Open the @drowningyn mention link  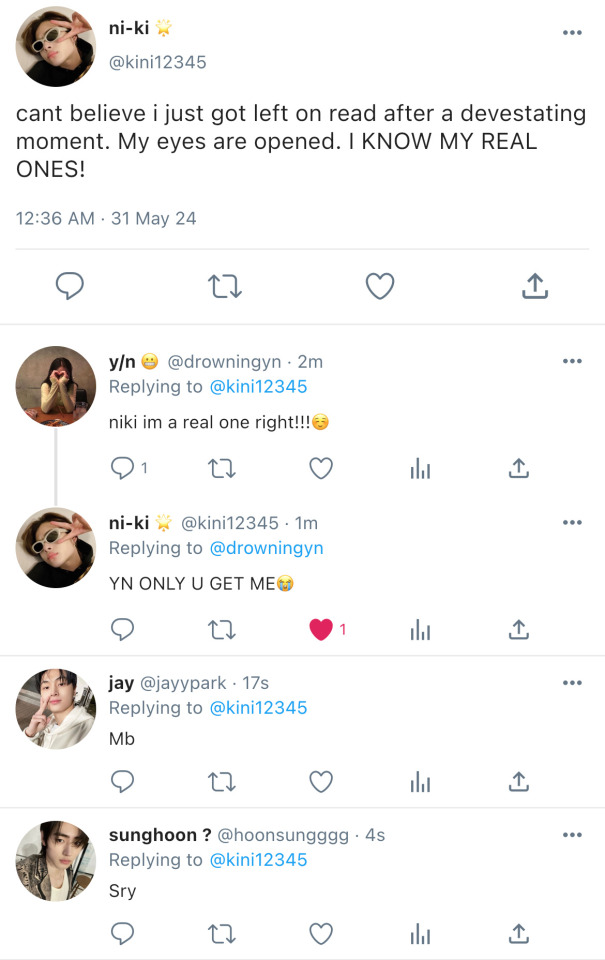265,548
